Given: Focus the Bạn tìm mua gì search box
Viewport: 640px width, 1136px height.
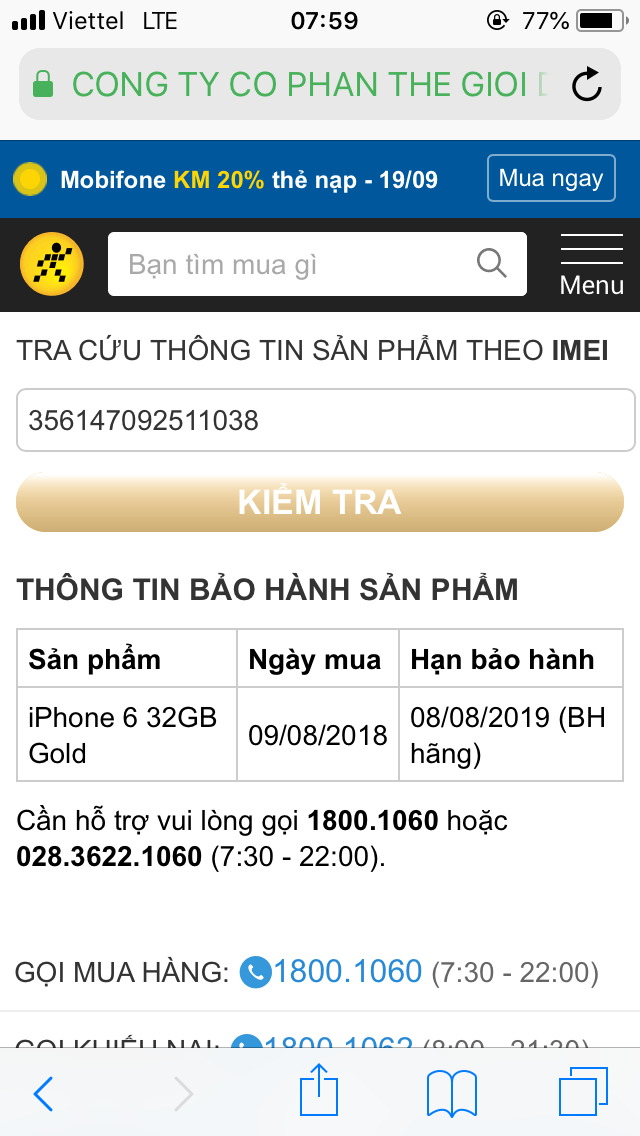Looking at the screenshot, I should (290, 265).
